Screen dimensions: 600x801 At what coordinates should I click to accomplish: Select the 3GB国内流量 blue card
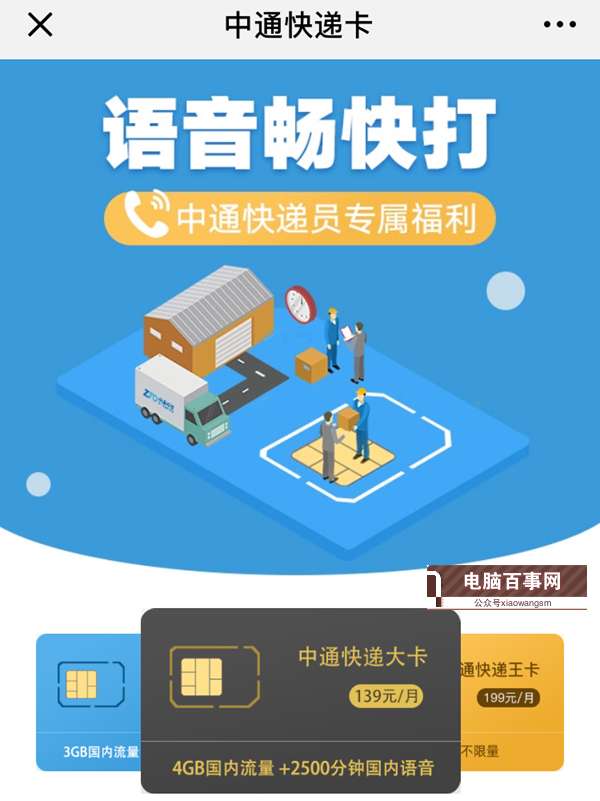(88, 700)
